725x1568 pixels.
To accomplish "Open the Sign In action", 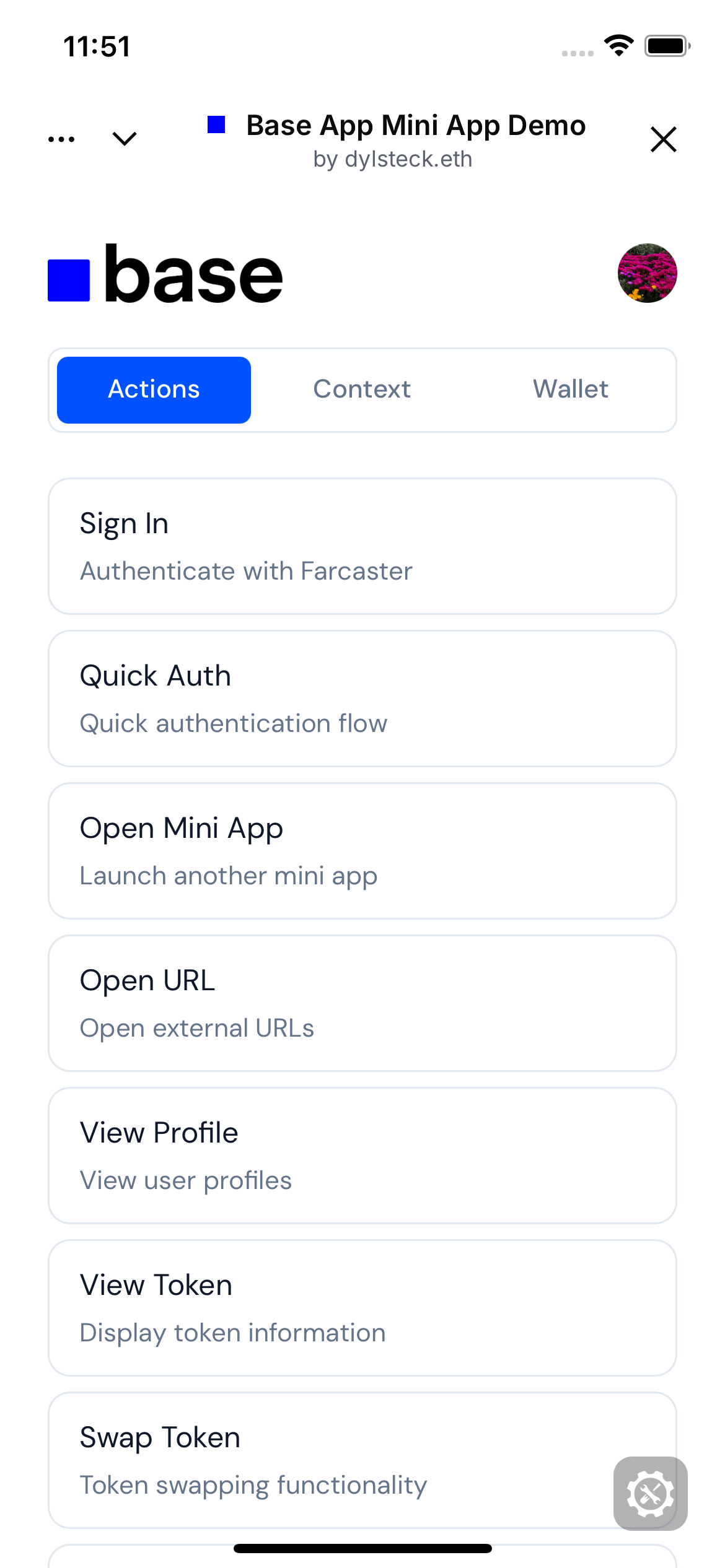I will 362,546.
